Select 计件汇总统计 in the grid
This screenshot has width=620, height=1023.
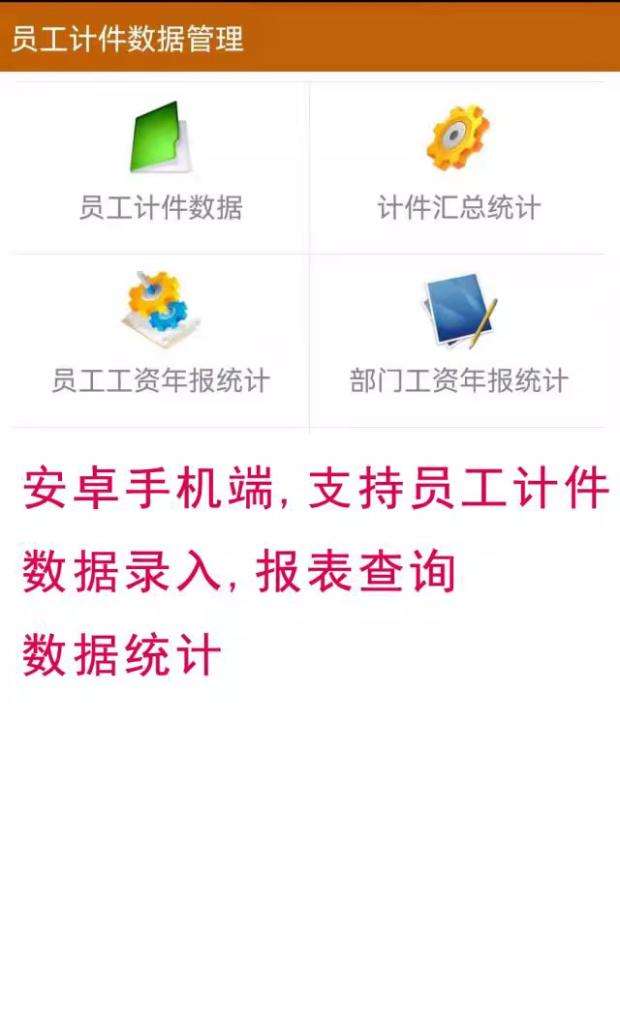pyautogui.click(x=458, y=165)
